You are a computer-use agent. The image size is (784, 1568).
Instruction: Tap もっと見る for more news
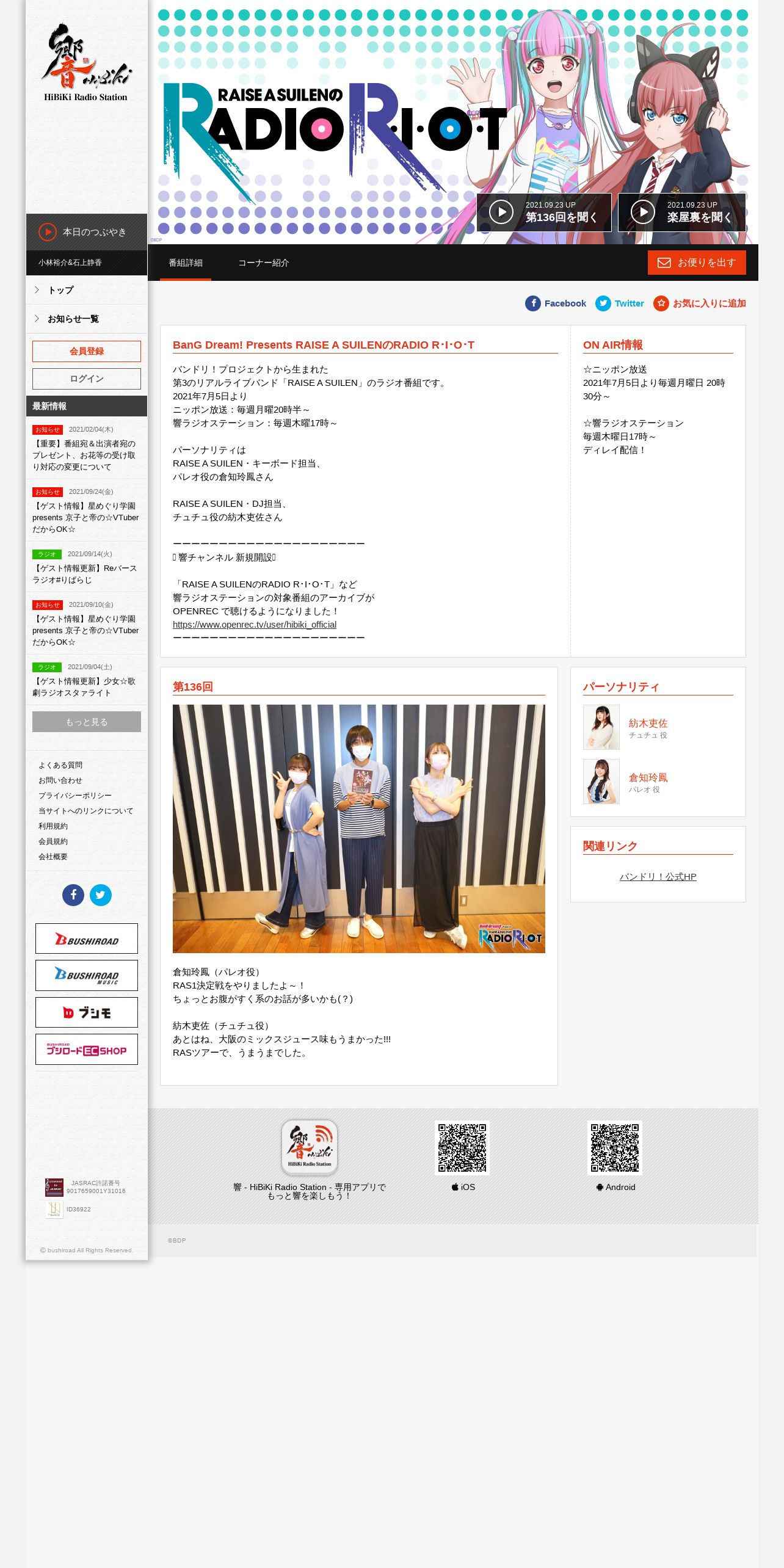(87, 722)
